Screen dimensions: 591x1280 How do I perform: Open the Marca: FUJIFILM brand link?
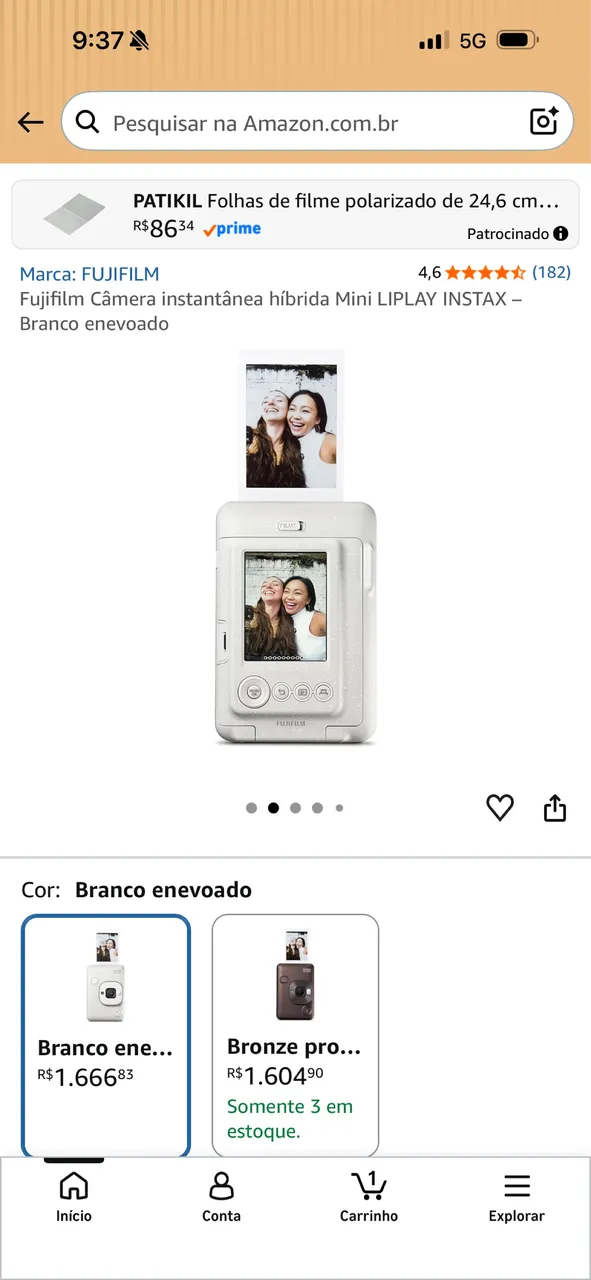[x=89, y=274]
